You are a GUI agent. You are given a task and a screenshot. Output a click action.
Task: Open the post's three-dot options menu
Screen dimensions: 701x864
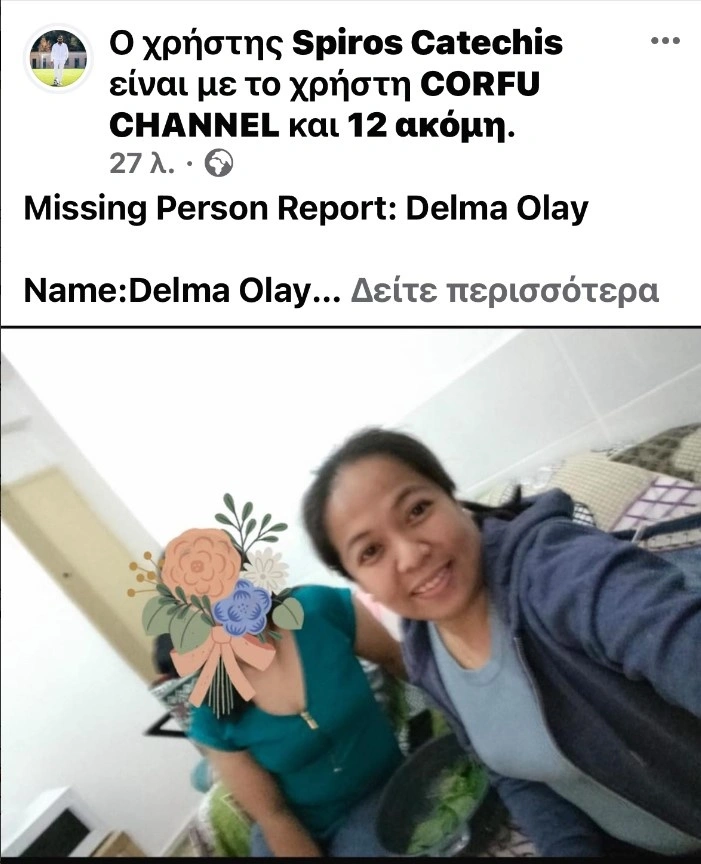click(664, 42)
